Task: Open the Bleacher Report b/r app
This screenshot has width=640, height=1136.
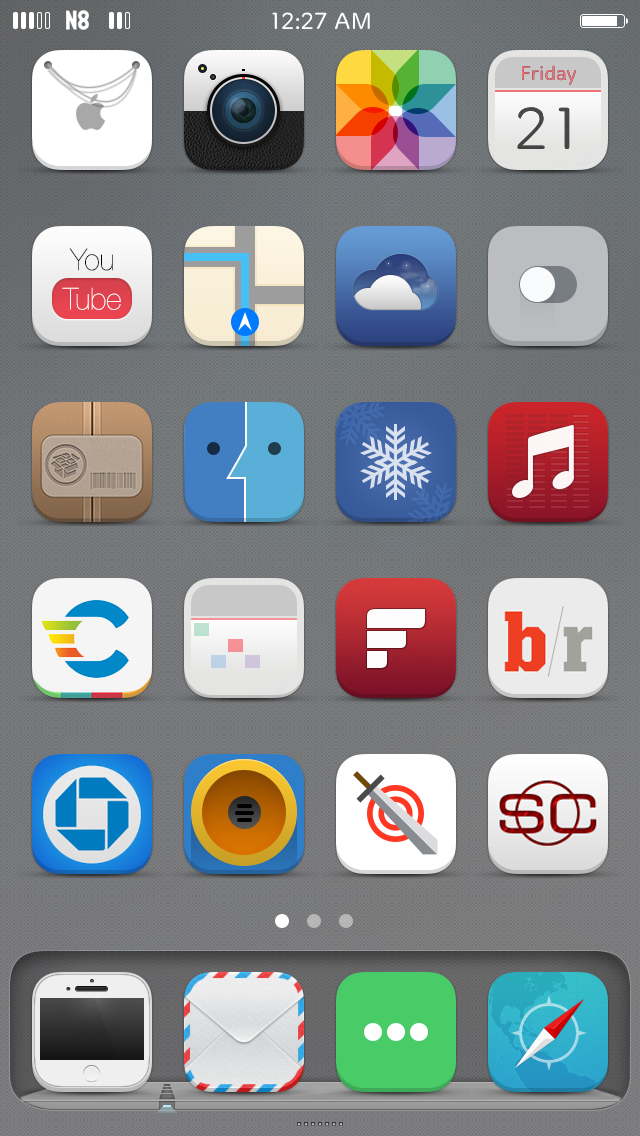Action: tap(548, 638)
